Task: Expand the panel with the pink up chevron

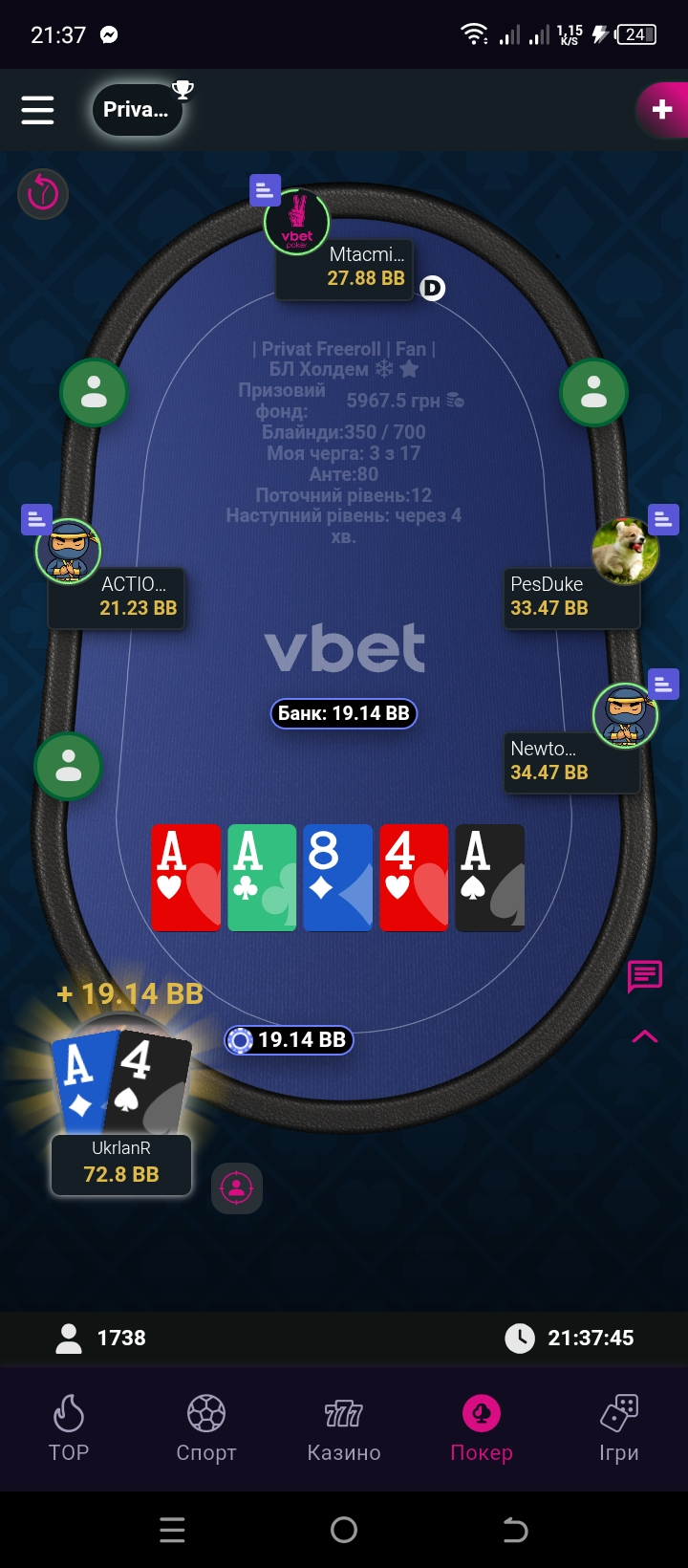Action: pyautogui.click(x=645, y=1036)
